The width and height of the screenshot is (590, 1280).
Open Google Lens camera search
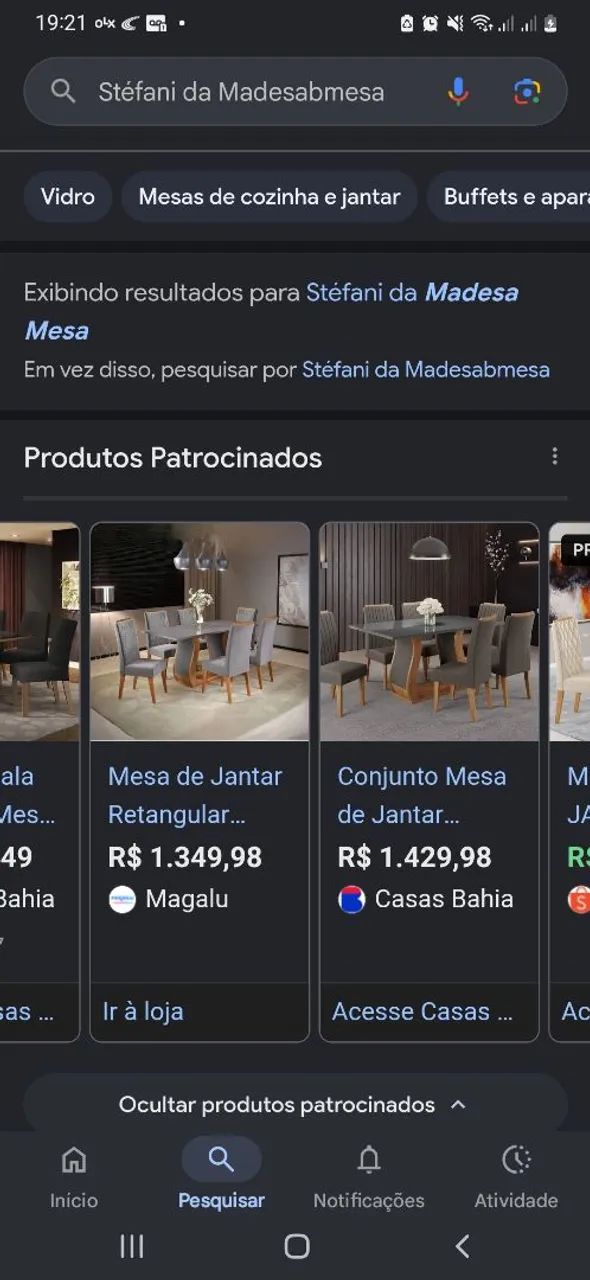tap(527, 92)
